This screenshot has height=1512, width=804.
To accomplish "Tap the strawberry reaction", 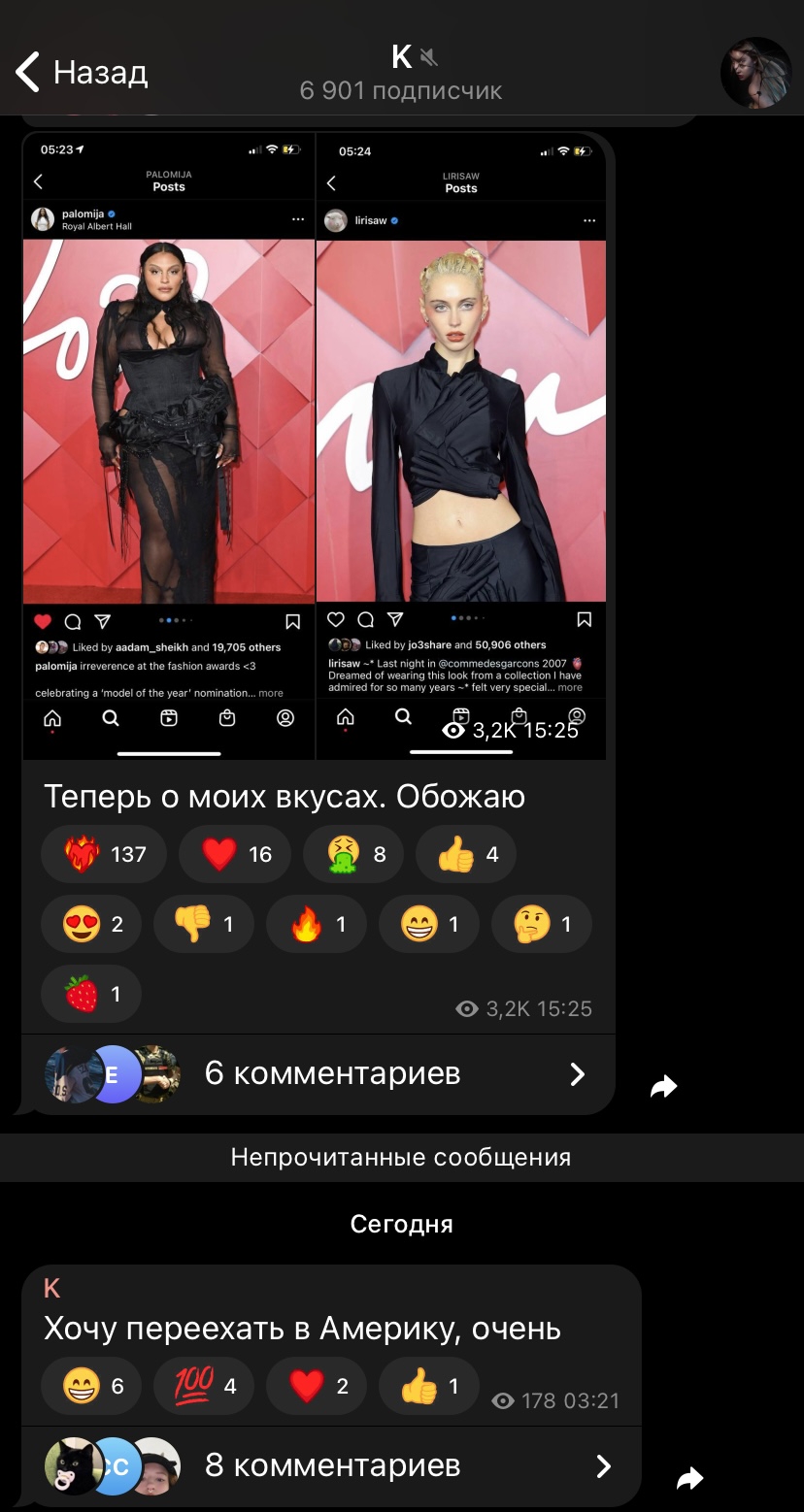I will (x=91, y=994).
